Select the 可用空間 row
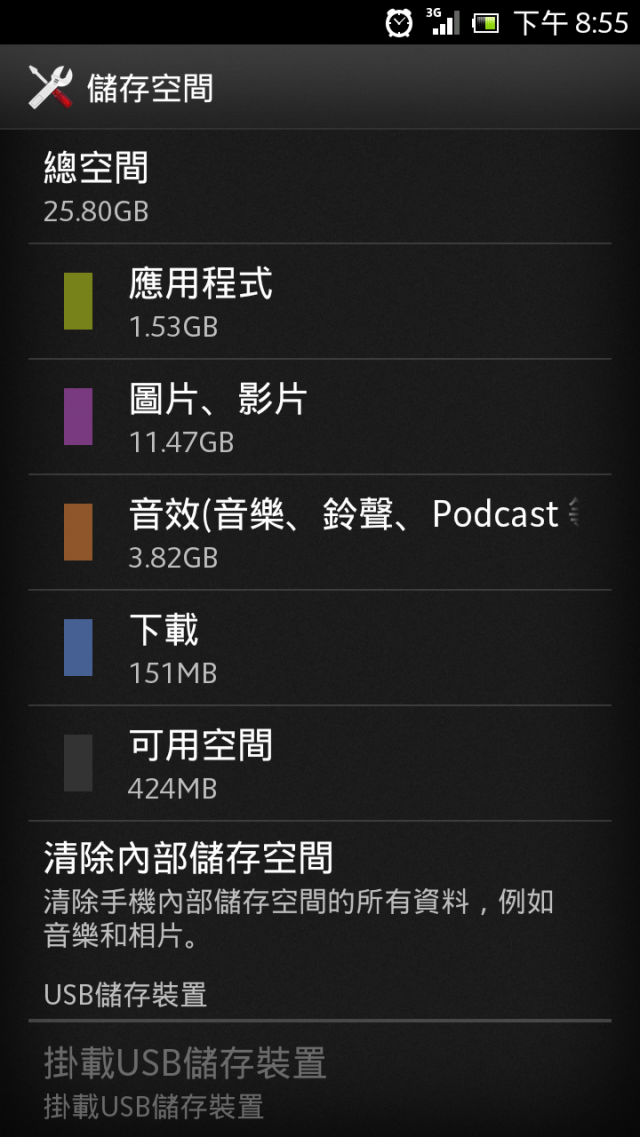640x1138 pixels. click(x=320, y=763)
